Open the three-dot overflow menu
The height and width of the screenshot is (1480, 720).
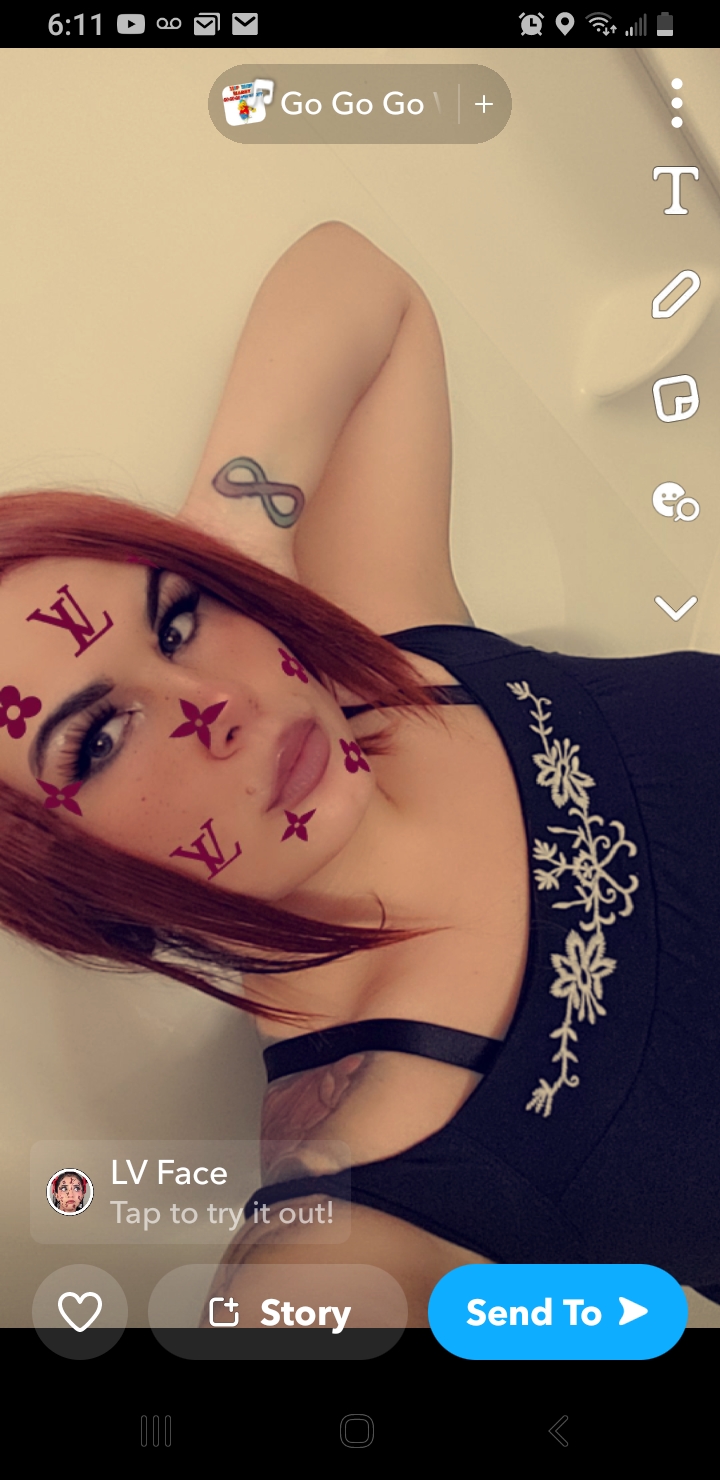(677, 103)
